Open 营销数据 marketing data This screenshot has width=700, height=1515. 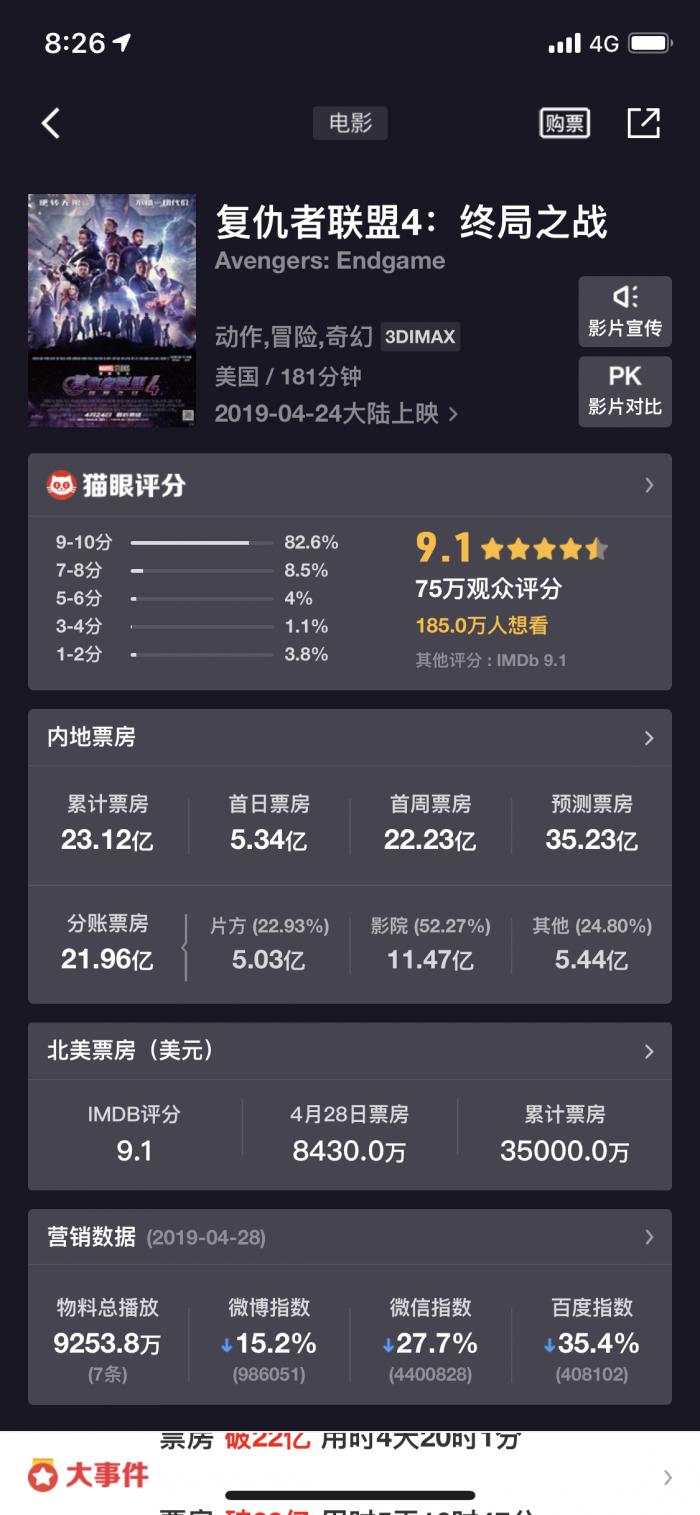[349, 1237]
